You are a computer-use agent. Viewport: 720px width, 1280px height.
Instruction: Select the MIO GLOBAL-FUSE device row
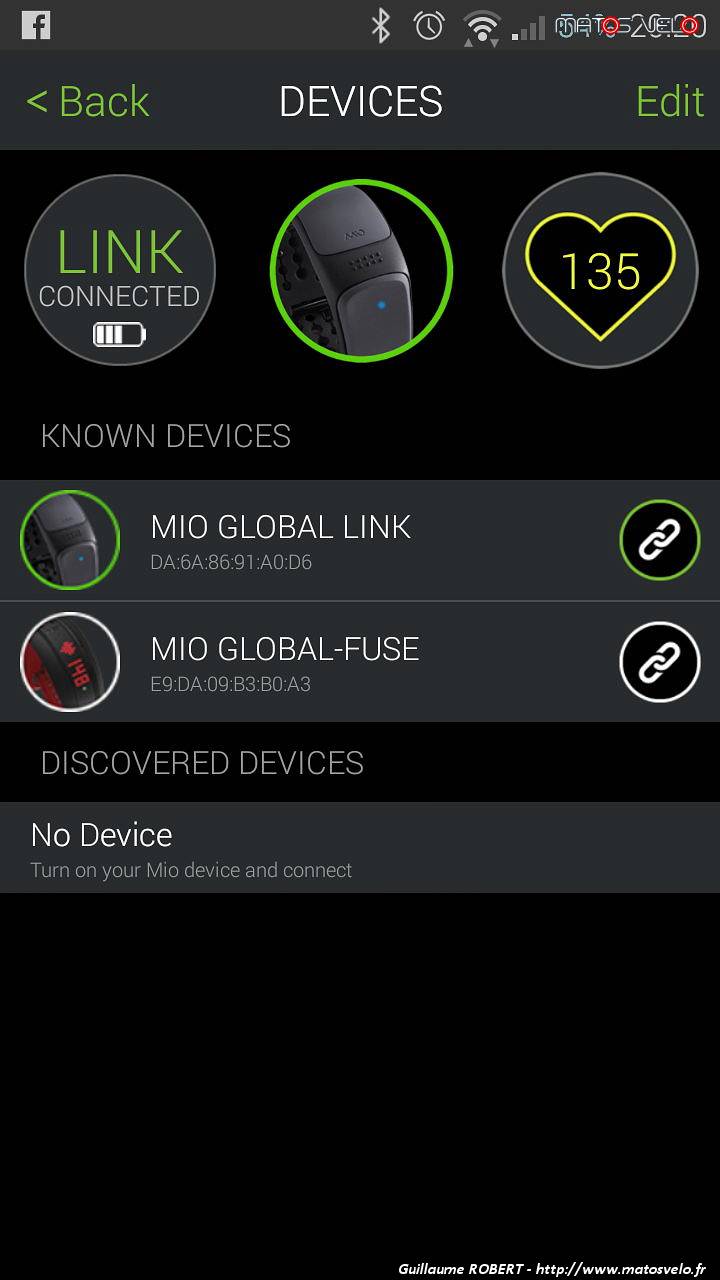point(360,662)
